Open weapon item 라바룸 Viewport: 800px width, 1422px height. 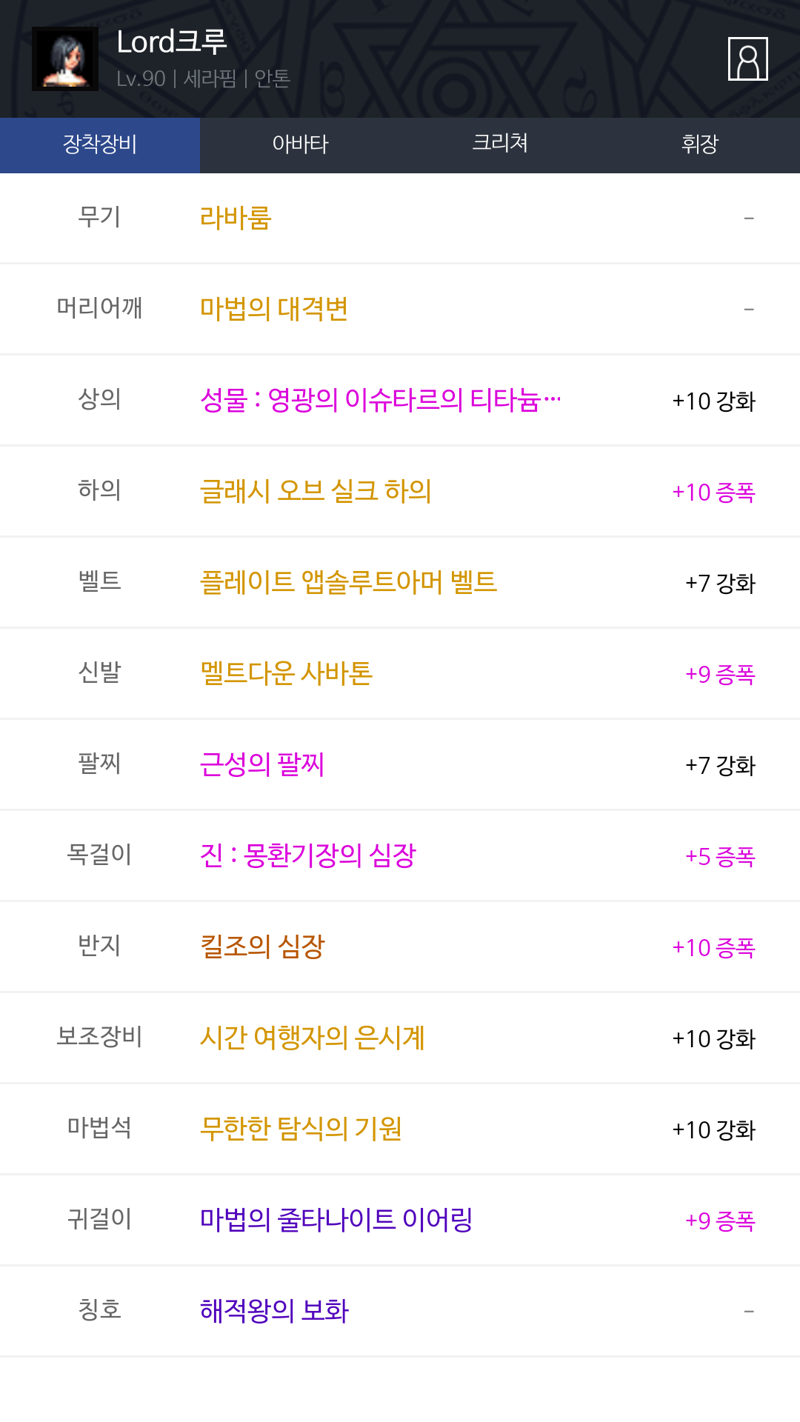click(236, 218)
